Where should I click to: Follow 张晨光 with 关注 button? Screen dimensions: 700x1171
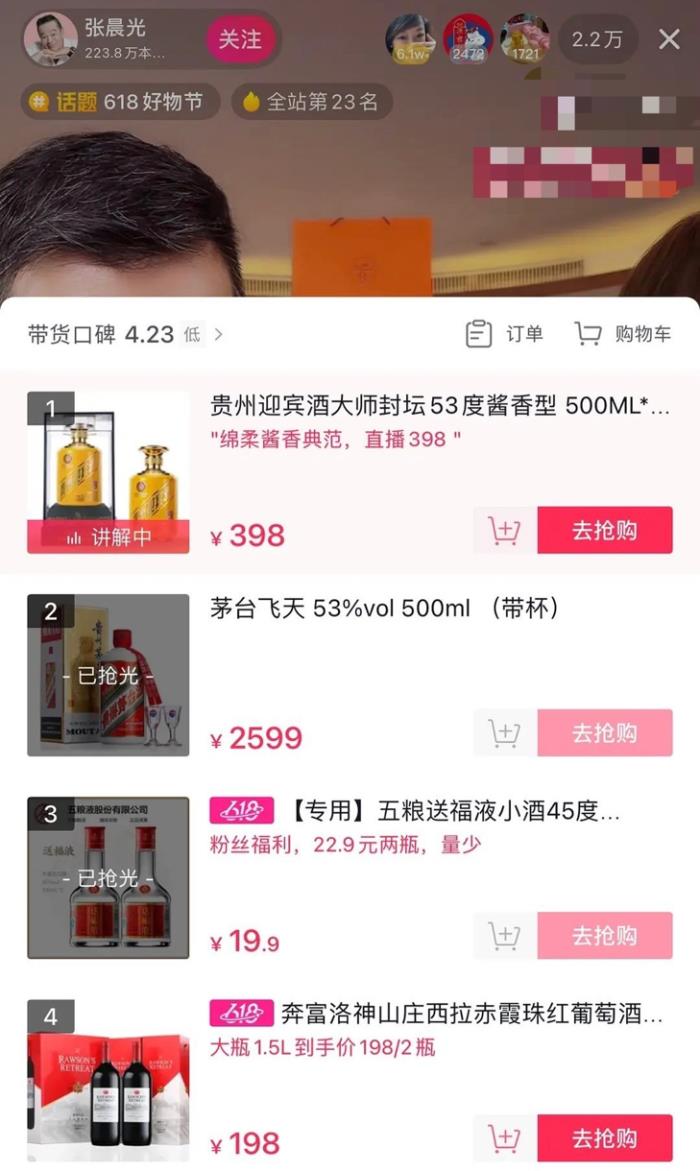pos(240,40)
